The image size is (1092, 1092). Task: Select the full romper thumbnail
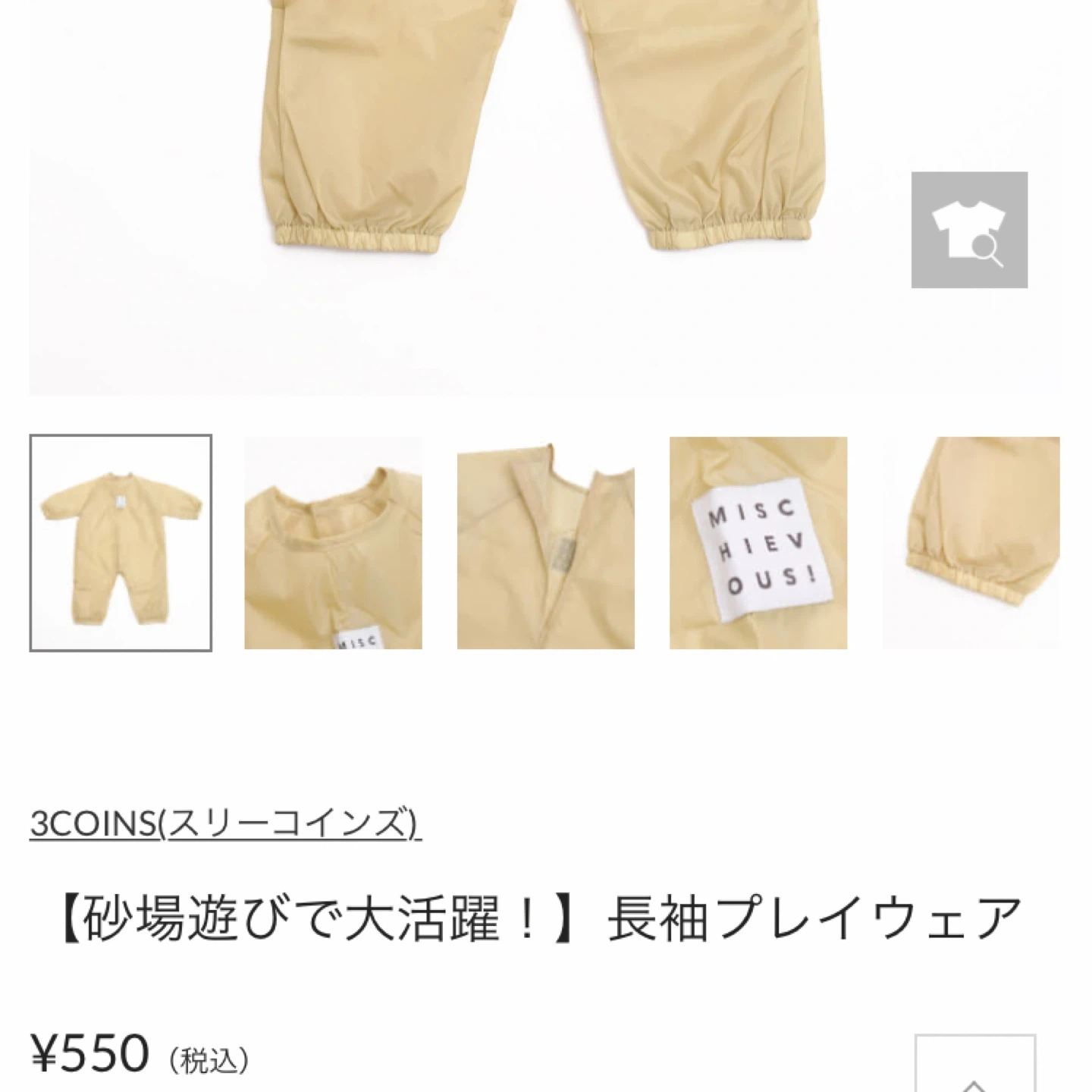(x=121, y=543)
